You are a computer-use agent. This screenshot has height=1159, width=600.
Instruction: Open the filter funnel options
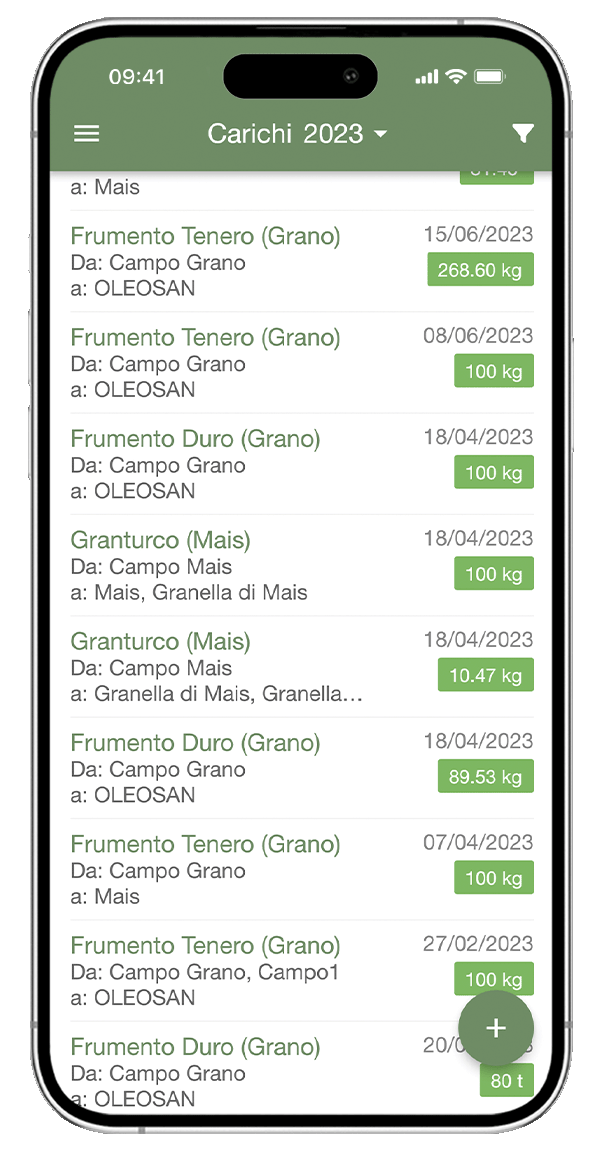click(522, 134)
